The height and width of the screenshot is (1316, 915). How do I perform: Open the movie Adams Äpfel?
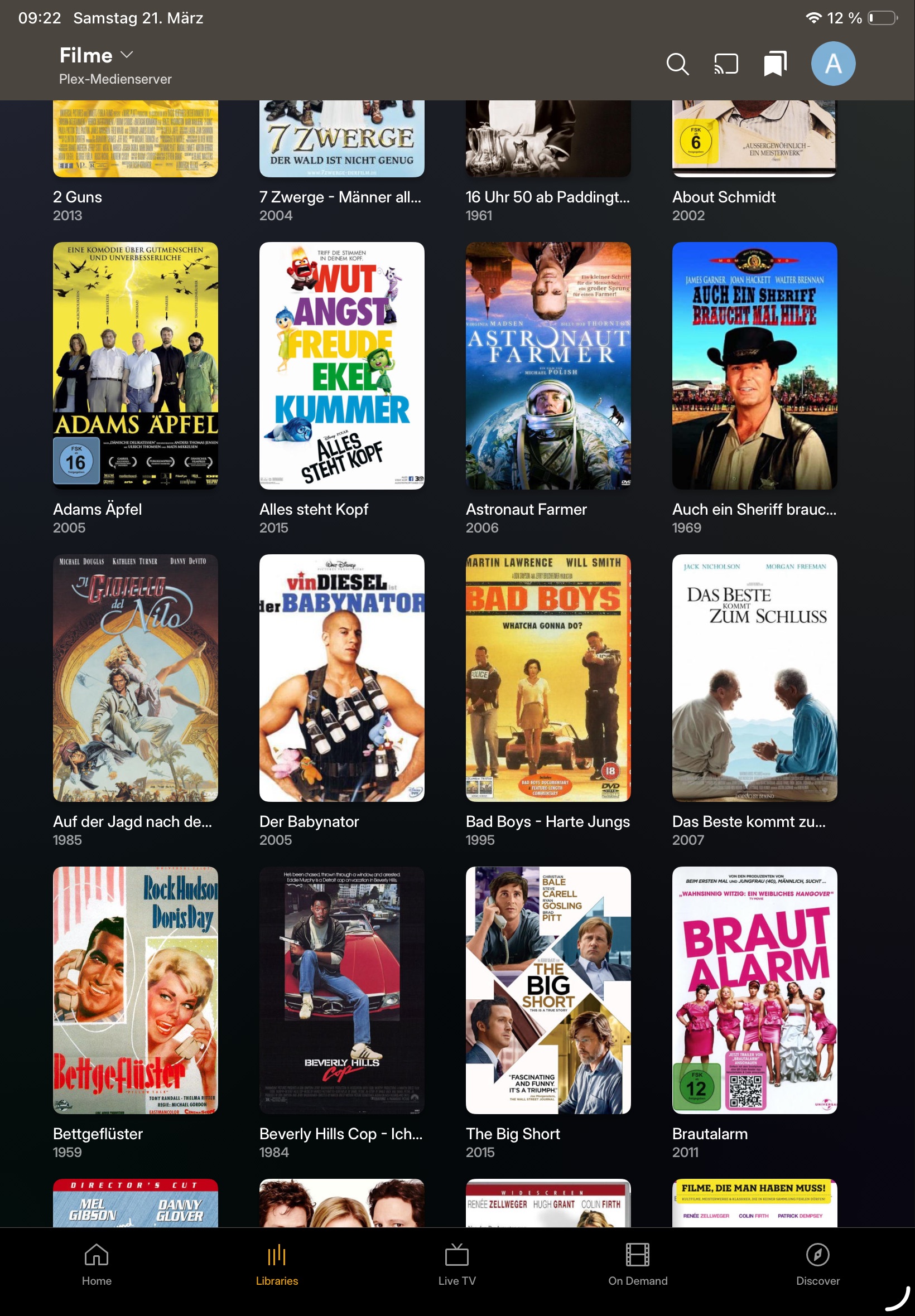[x=136, y=365]
